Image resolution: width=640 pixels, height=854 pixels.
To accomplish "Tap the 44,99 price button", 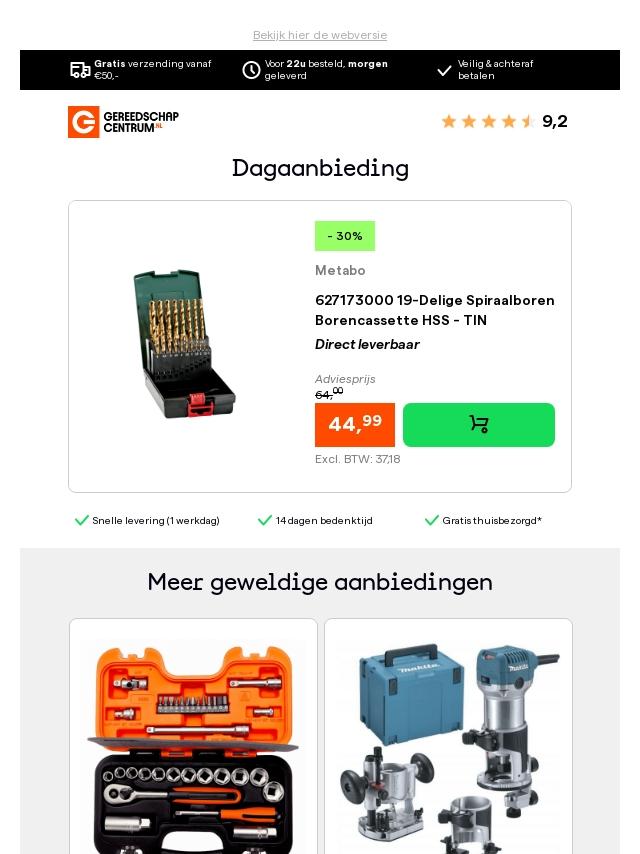I will coord(355,425).
